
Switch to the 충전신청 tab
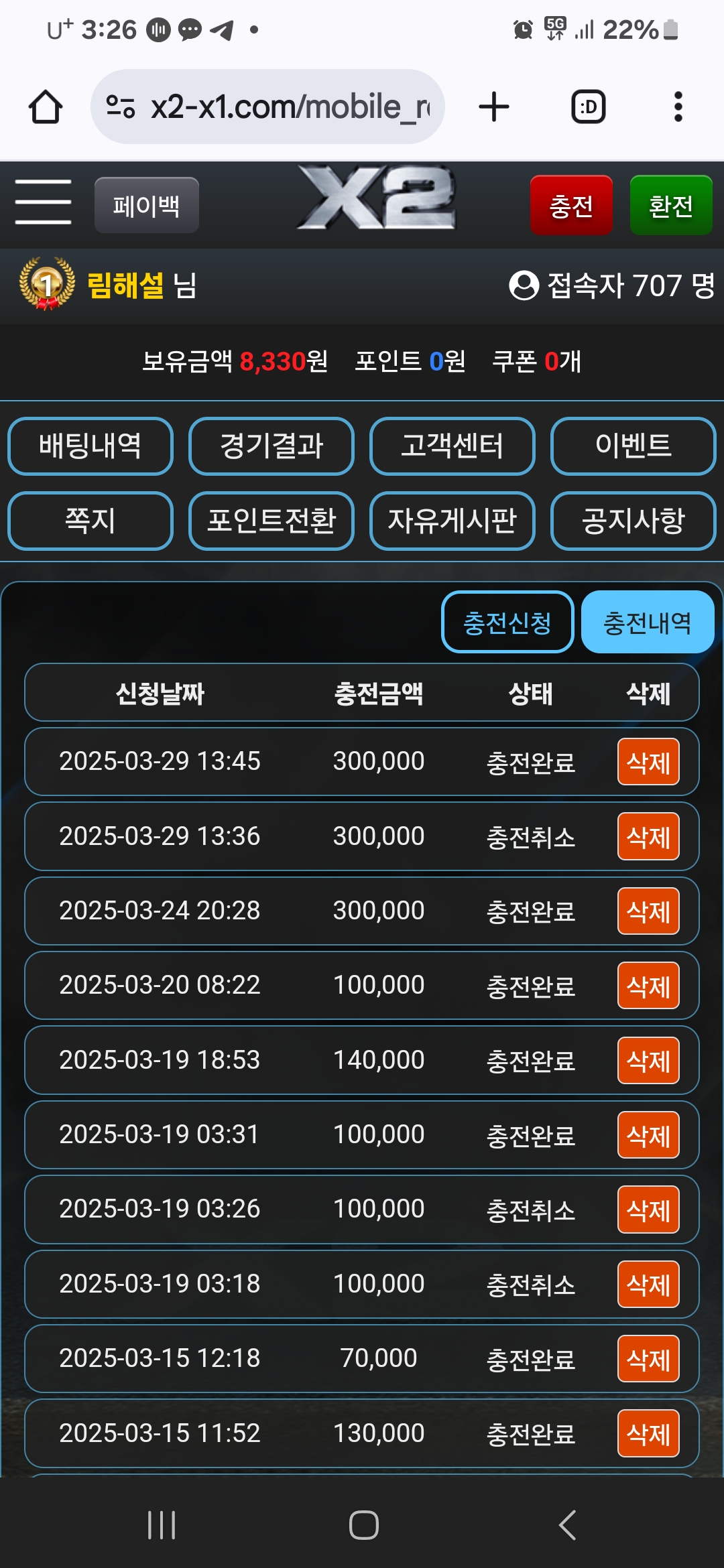(507, 623)
